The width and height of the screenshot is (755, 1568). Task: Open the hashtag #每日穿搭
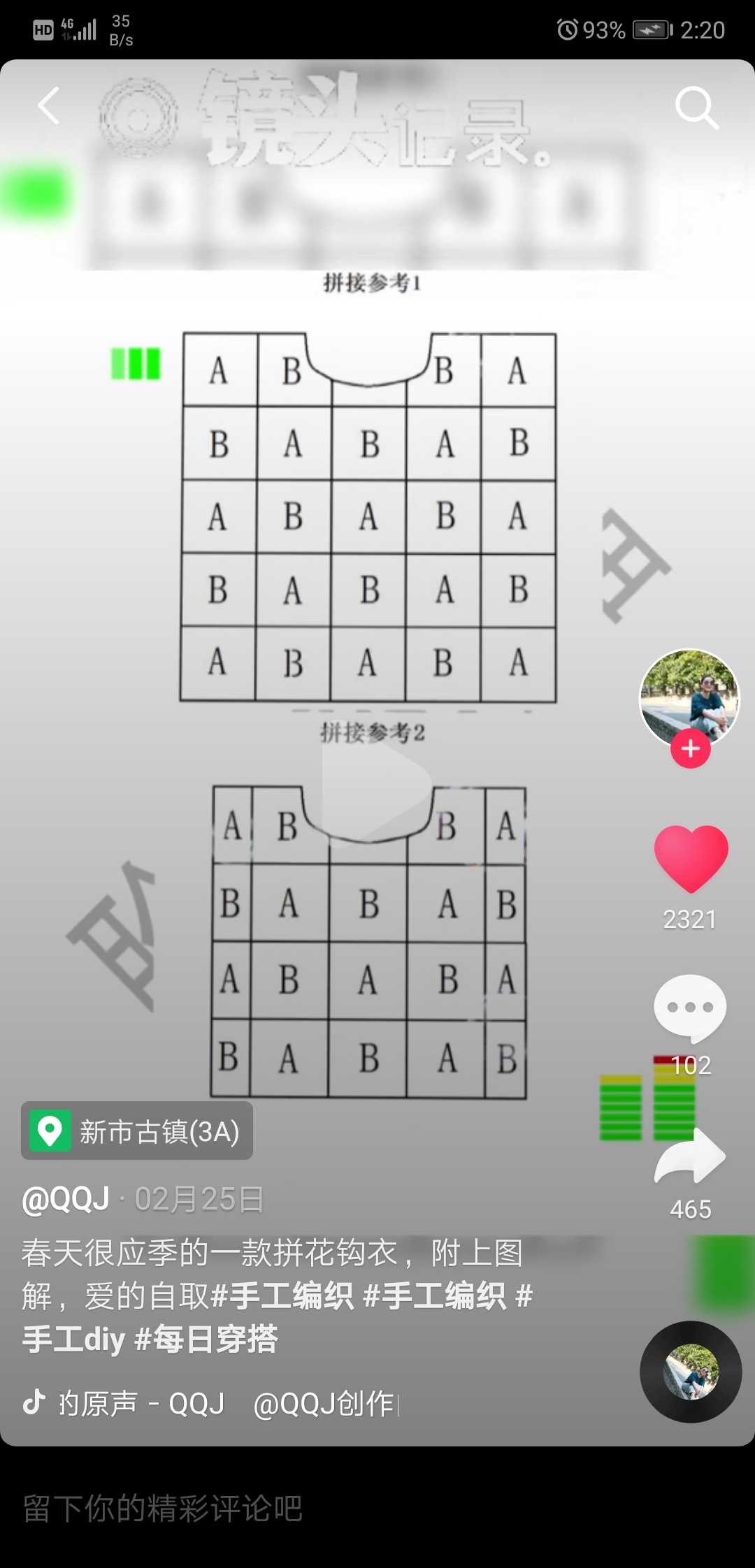[206, 1340]
